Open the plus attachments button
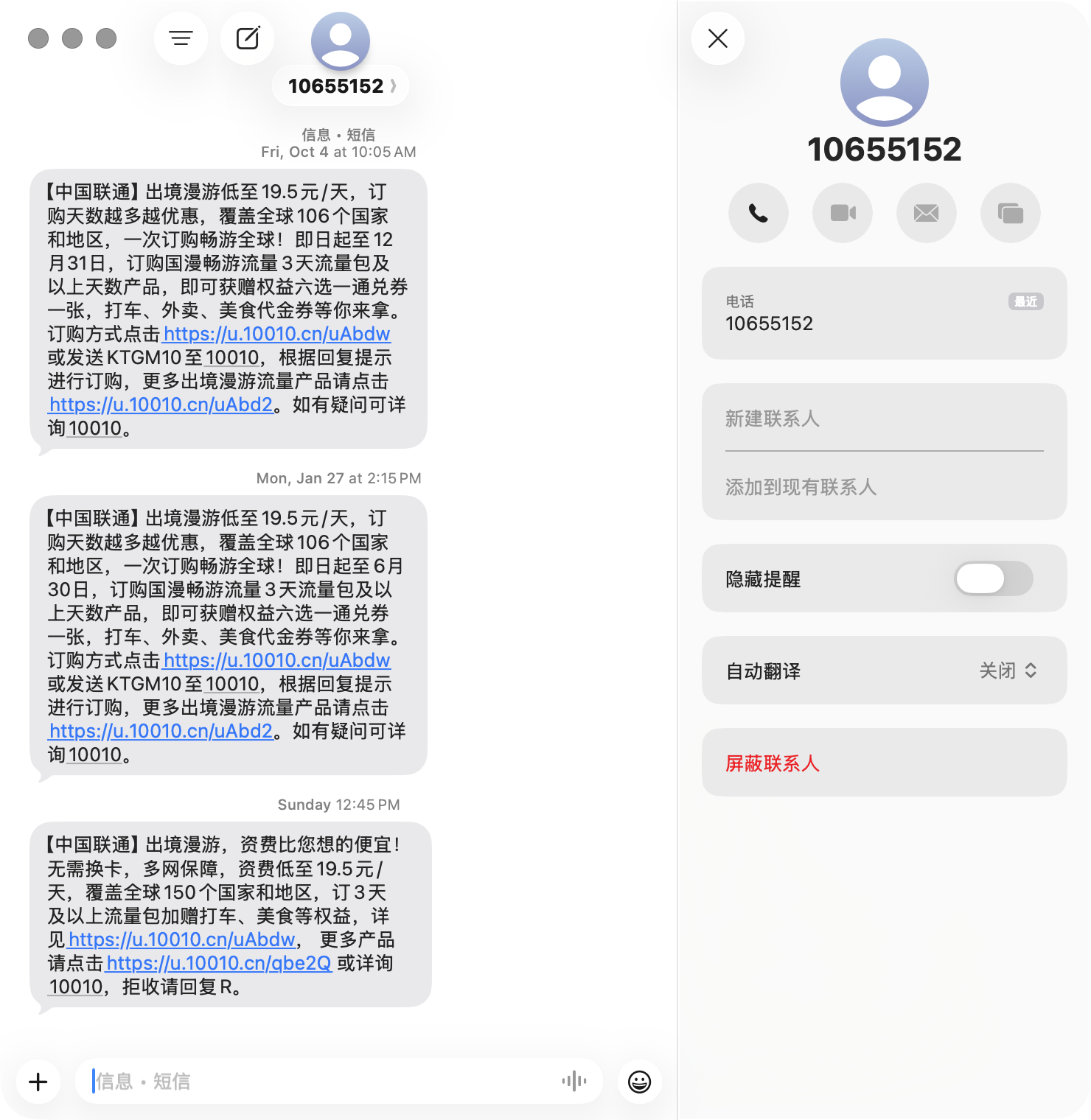 pos(38,1082)
